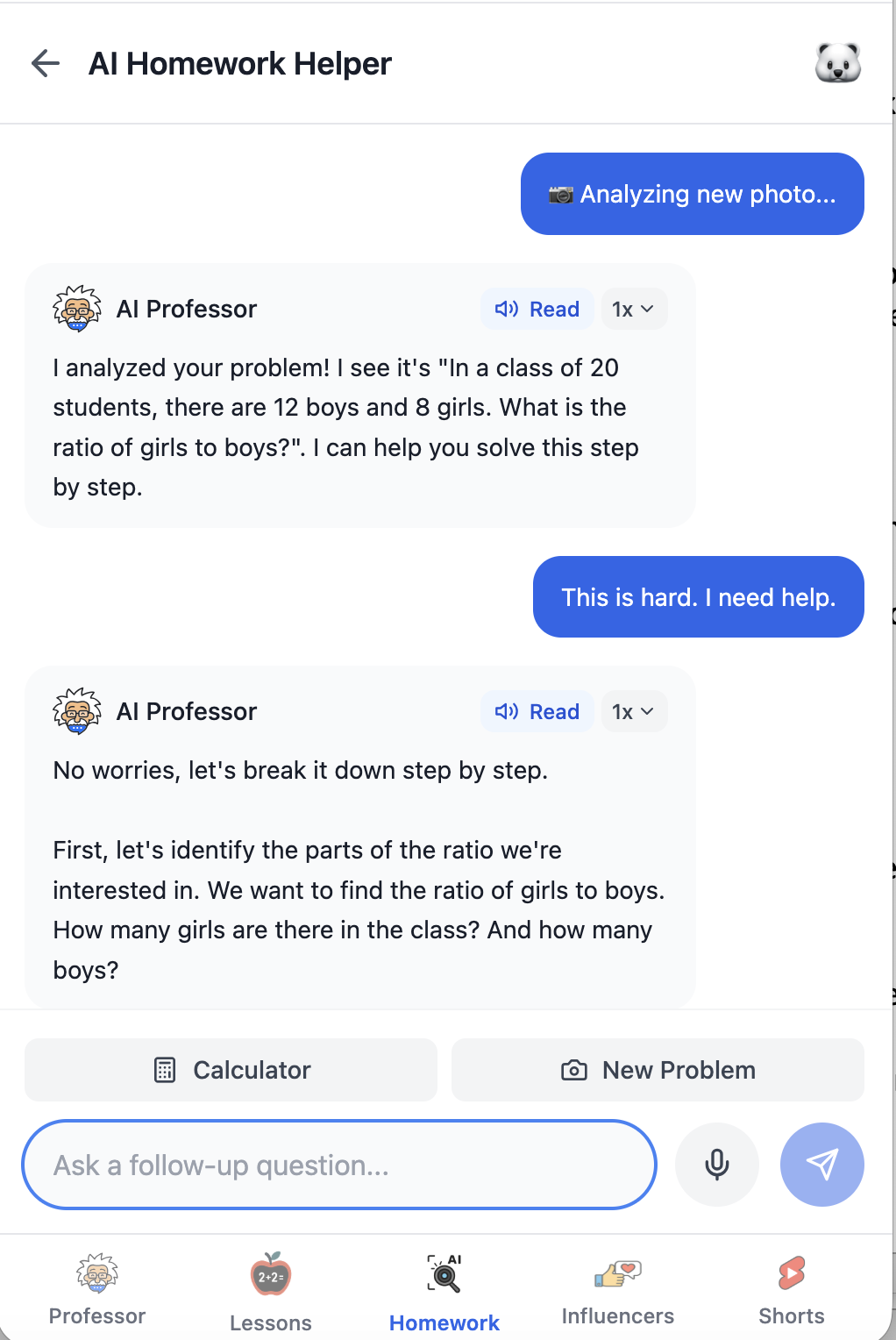Start a New Problem with camera
Image resolution: width=896 pixels, height=1340 pixels.
(658, 1070)
